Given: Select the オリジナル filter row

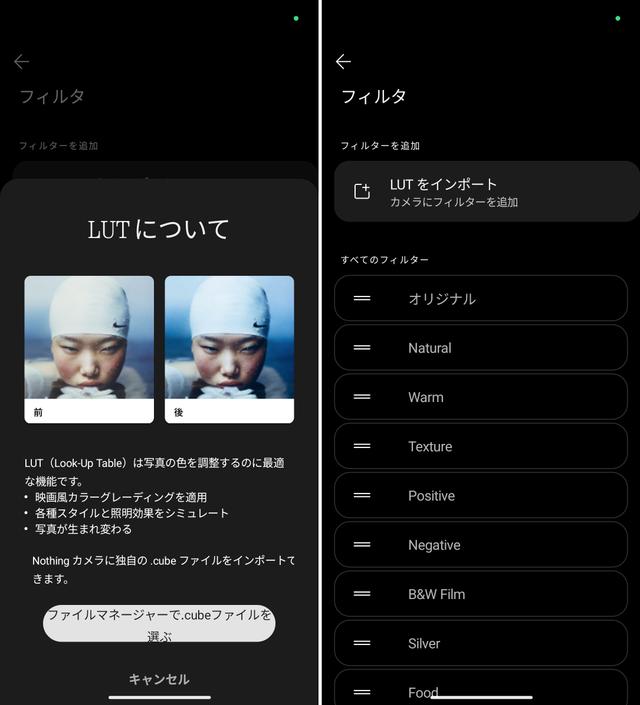Looking at the screenshot, I should [481, 299].
